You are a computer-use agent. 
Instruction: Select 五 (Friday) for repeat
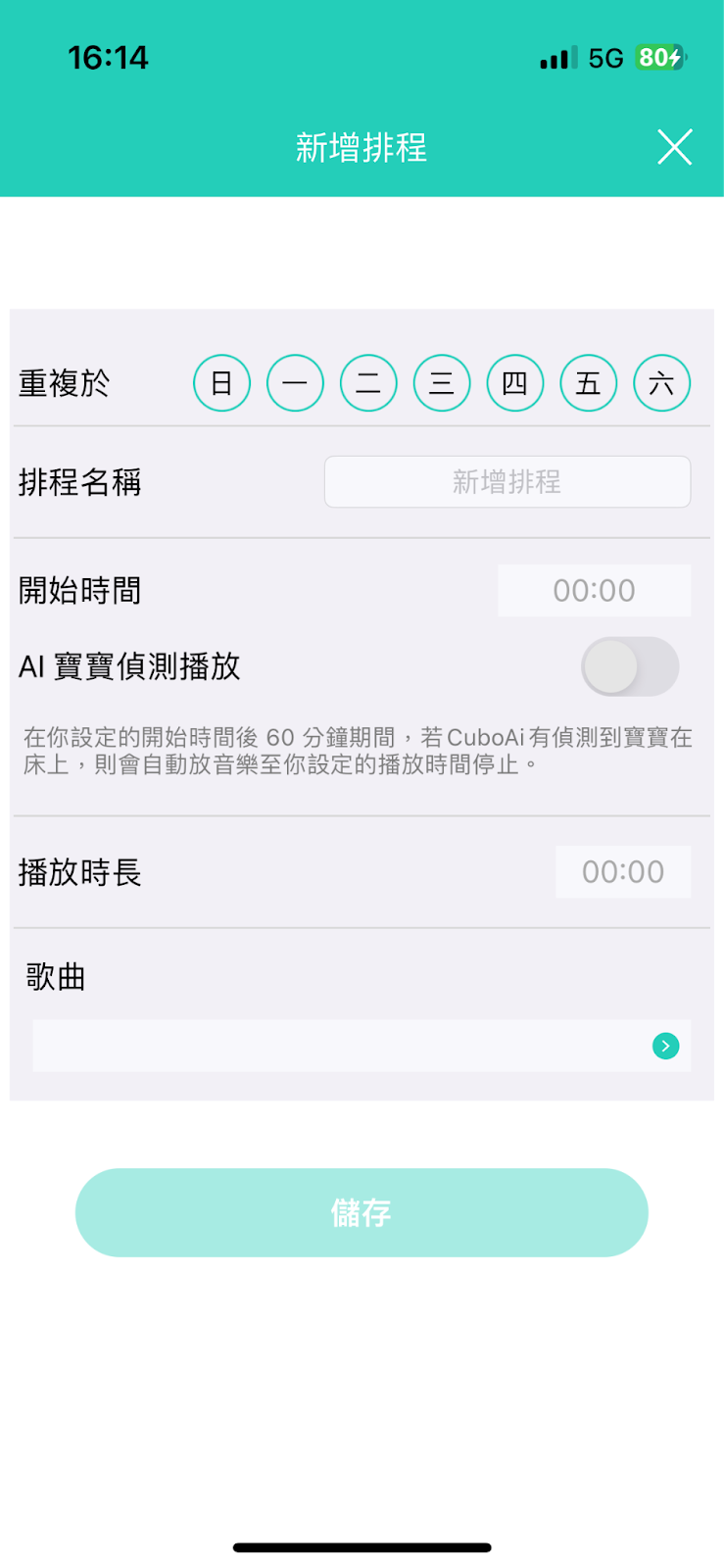pos(588,383)
